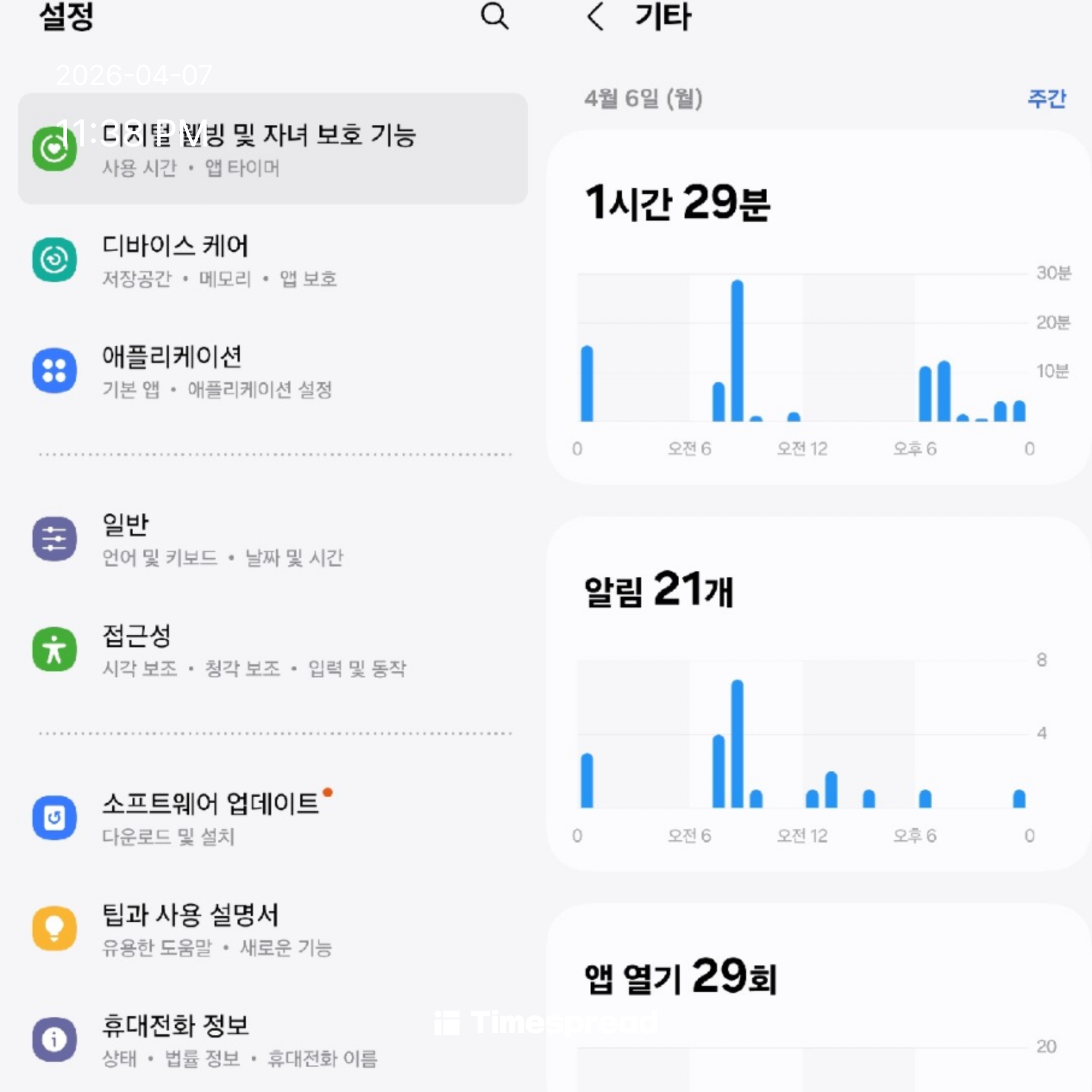This screenshot has width=1092, height=1092.
Task: Open 디지털 웰빙 및 자녀 보호 기능
Action: 272,149
